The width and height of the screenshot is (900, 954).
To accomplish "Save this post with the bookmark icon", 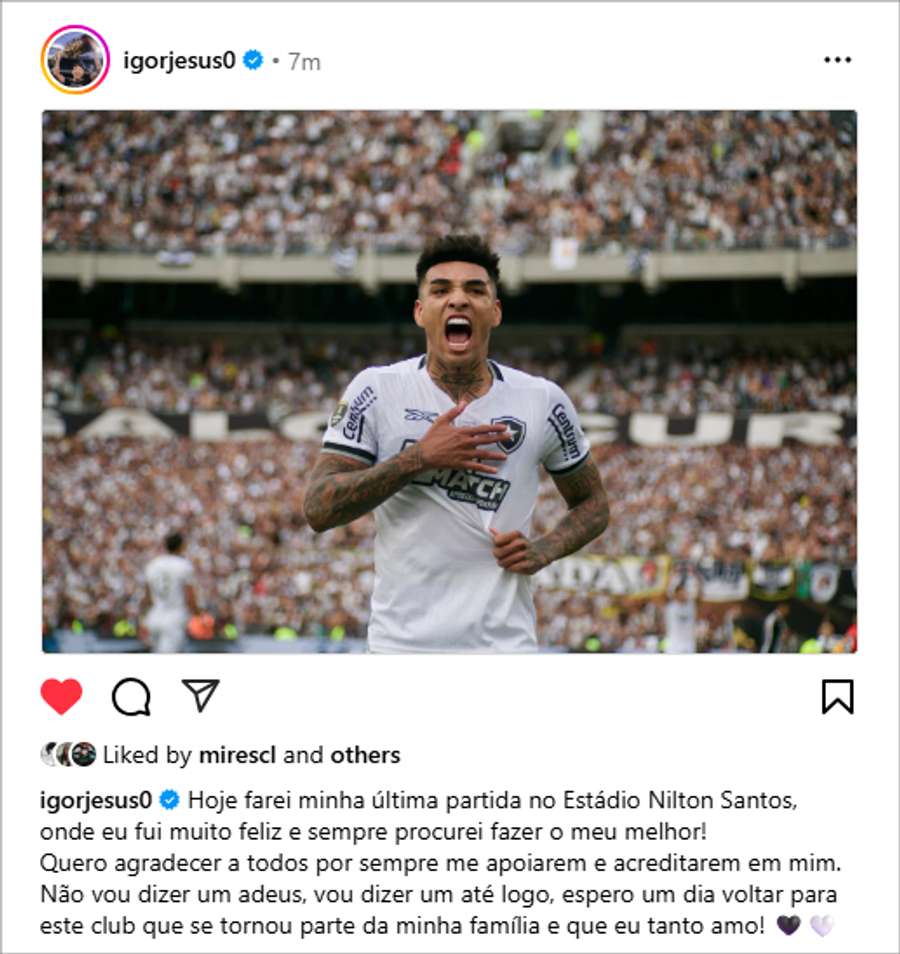I will click(837, 696).
